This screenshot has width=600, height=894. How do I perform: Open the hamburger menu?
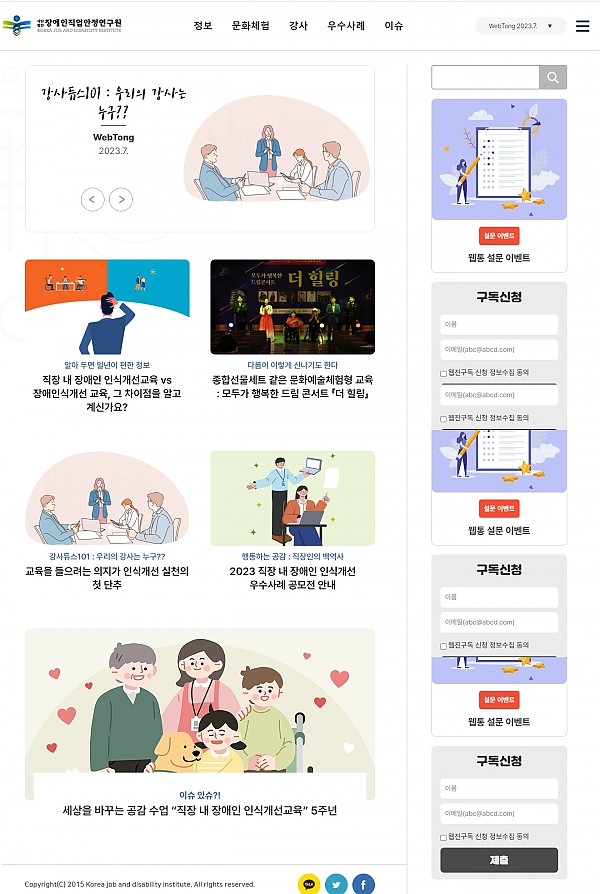click(x=582, y=26)
